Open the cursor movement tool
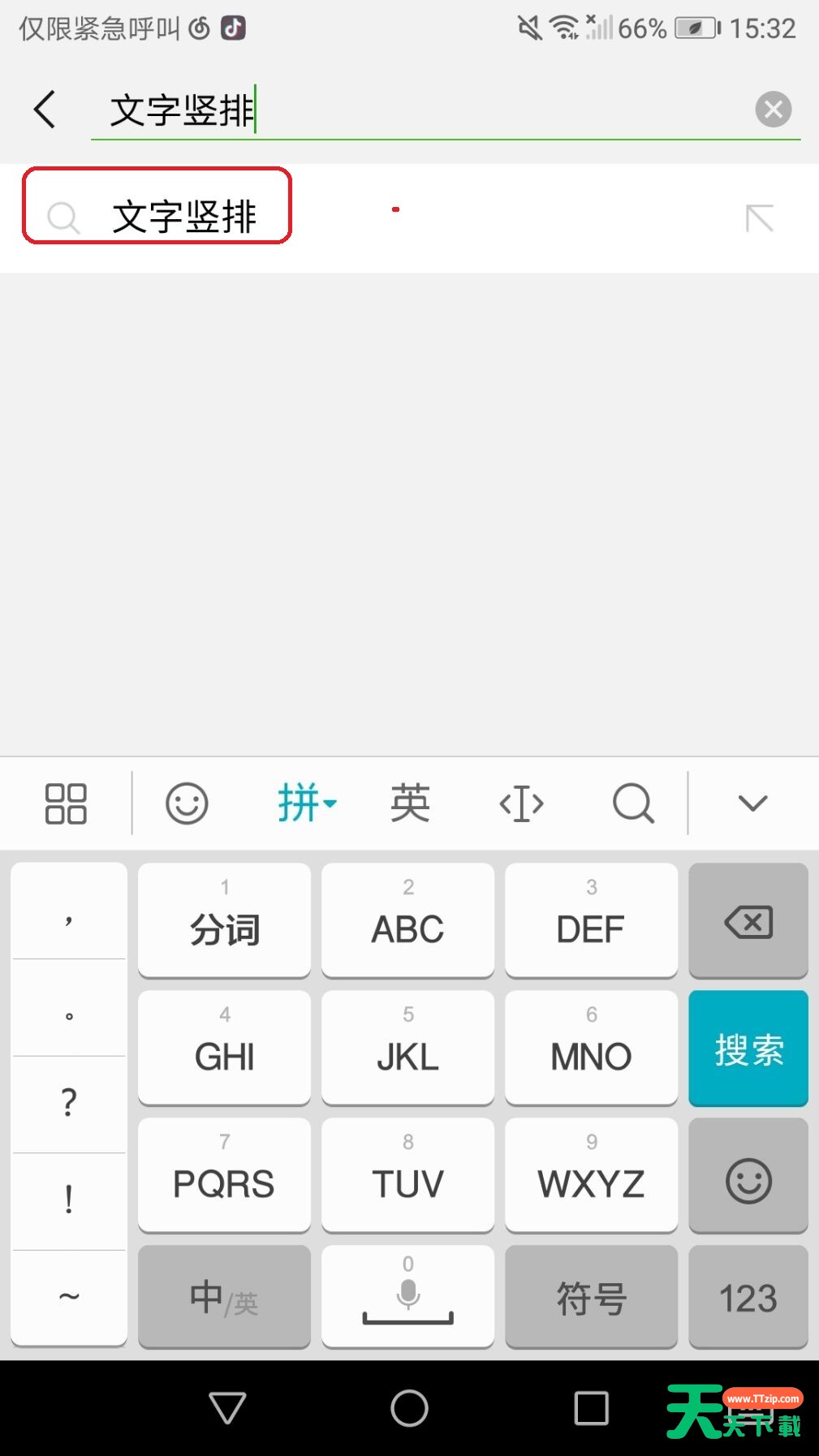The height and width of the screenshot is (1456, 819). (x=521, y=804)
